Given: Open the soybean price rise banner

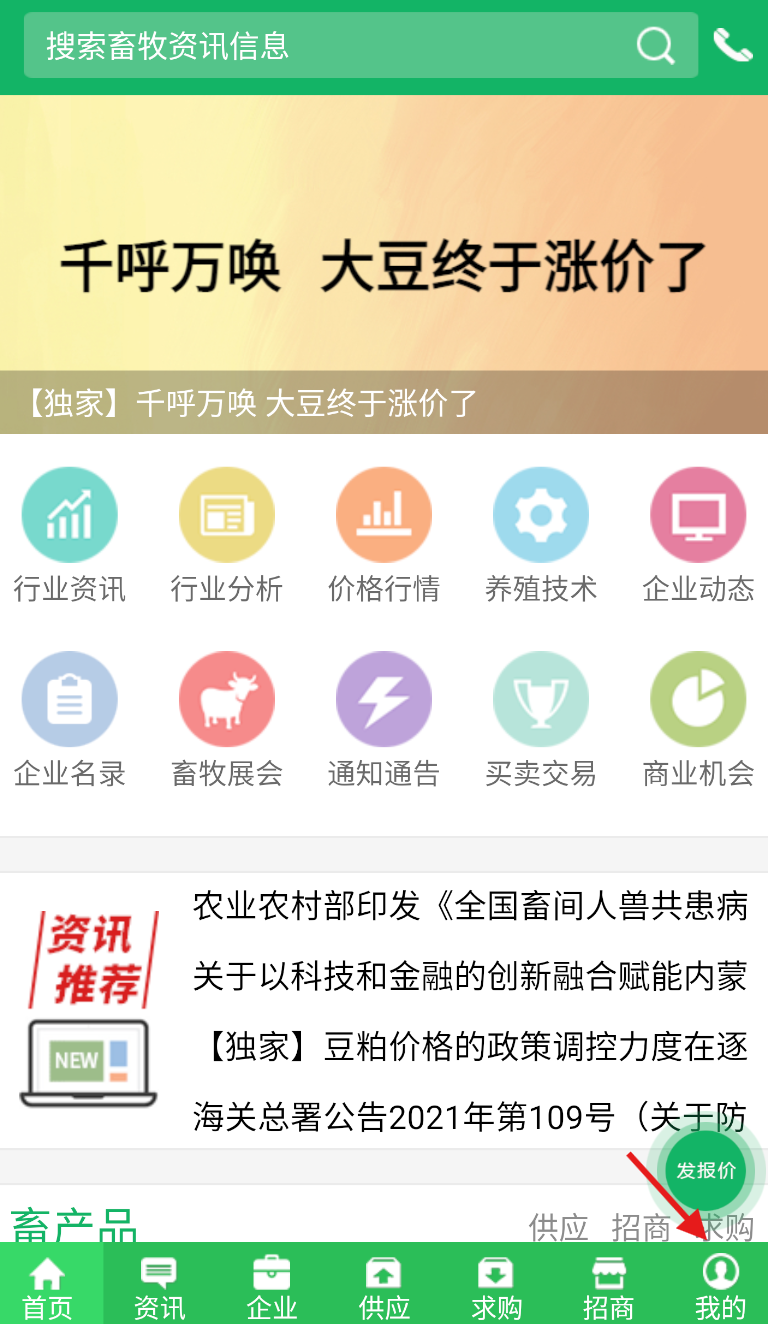Looking at the screenshot, I should click(x=384, y=264).
